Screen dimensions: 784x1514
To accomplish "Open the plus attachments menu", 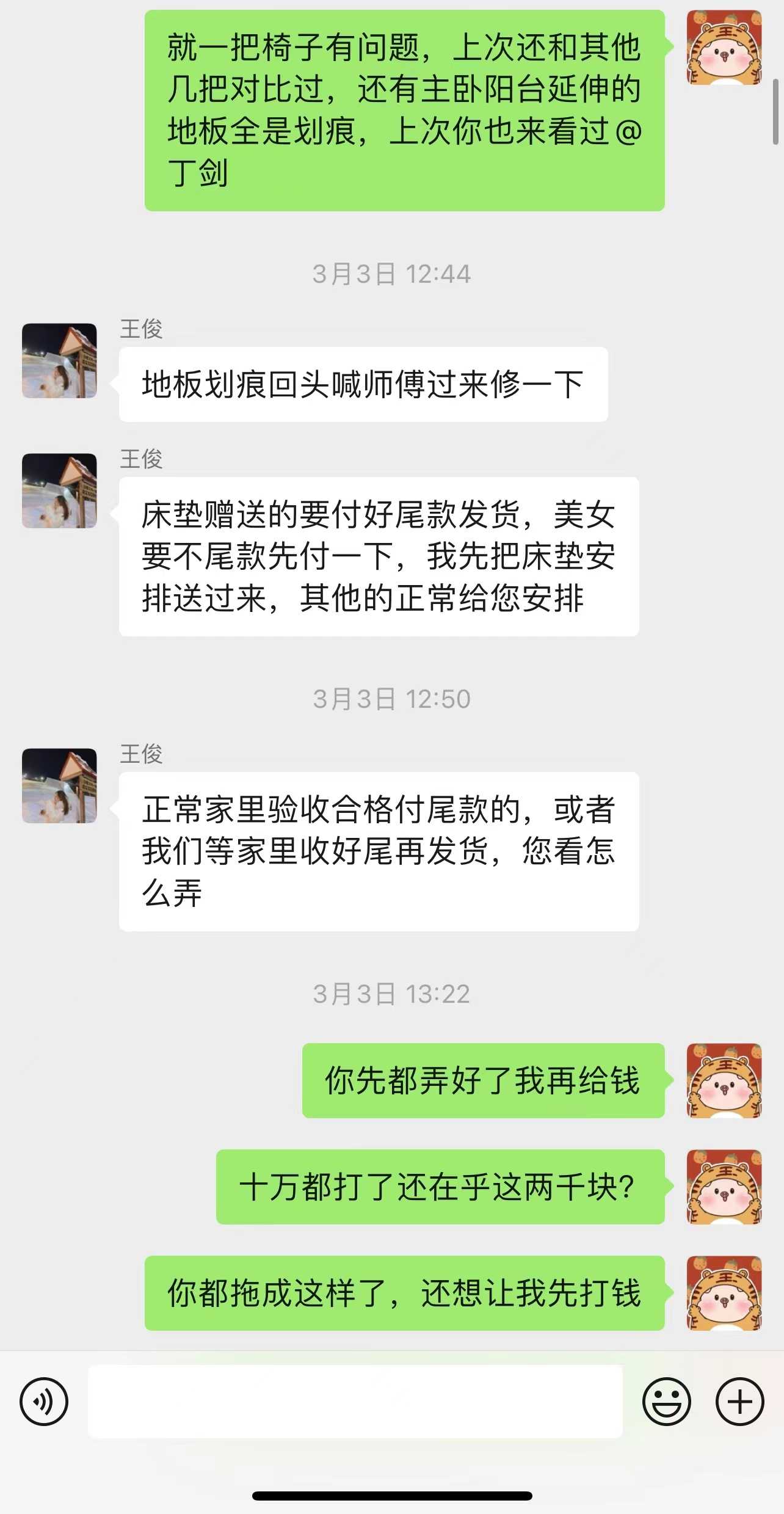I will [x=739, y=1401].
